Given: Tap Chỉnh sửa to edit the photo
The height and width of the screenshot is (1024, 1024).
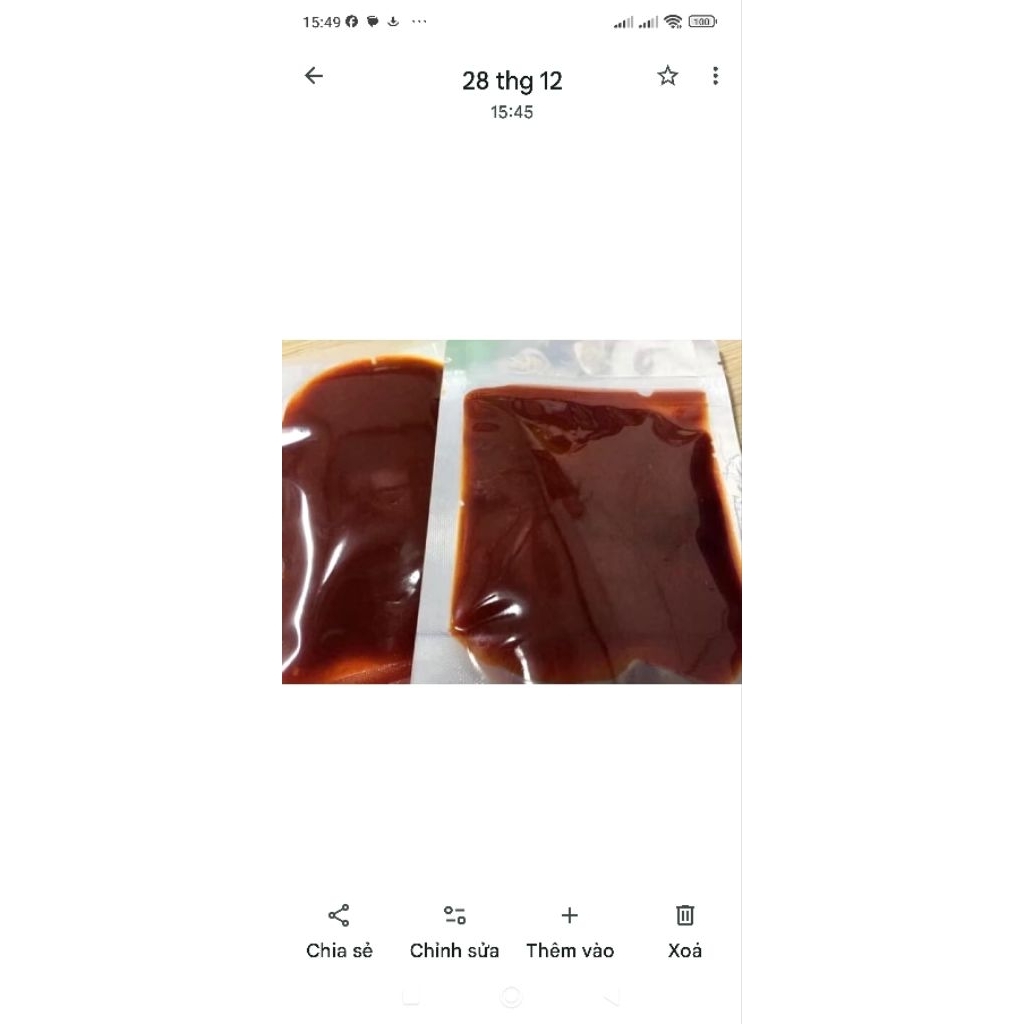Looking at the screenshot, I should [x=454, y=931].
